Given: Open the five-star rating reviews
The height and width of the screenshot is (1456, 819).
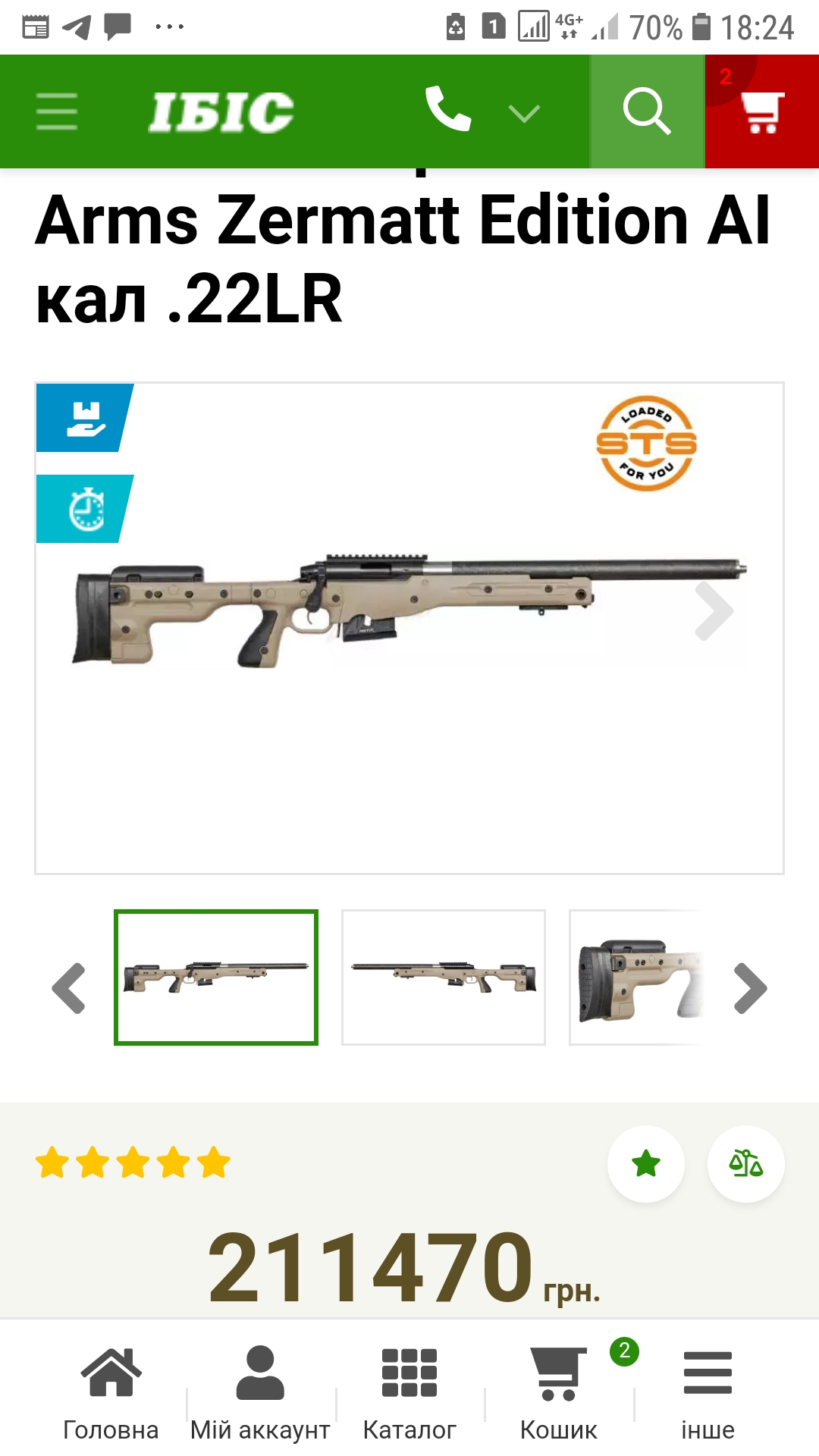Looking at the screenshot, I should tap(133, 1163).
